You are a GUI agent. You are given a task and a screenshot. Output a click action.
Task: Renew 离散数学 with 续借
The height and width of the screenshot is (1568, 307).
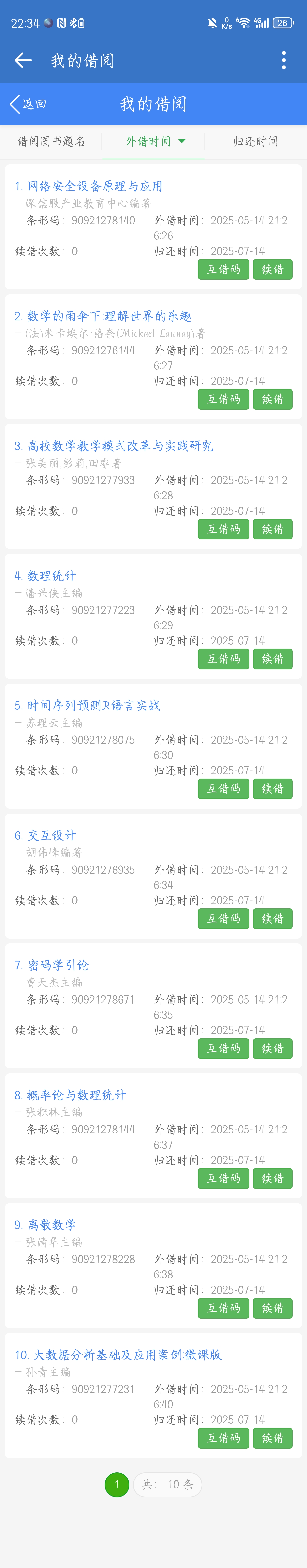pos(272,1308)
